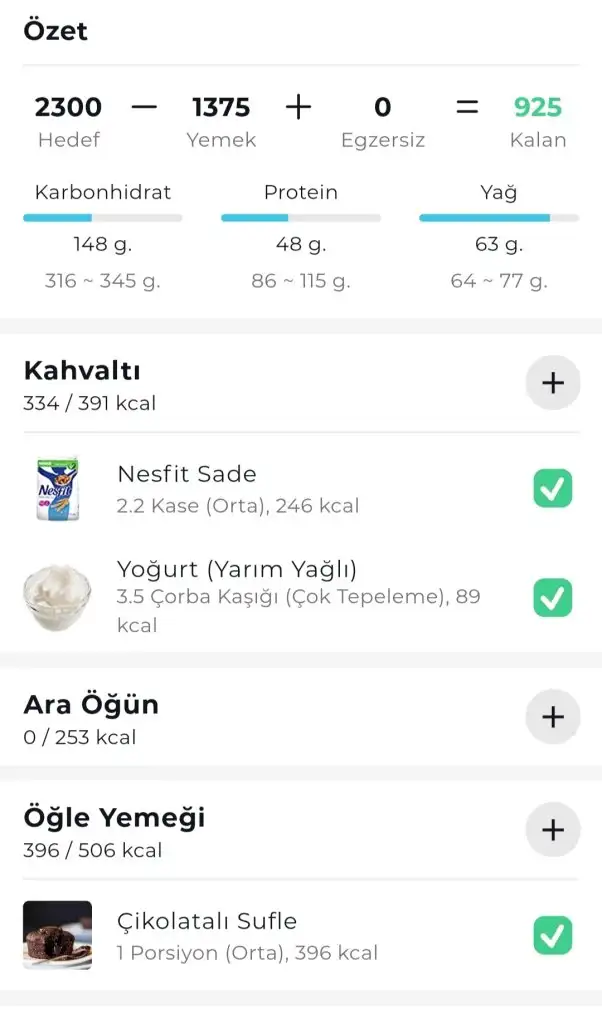Uncheck the Çikolatalı Sufle checkbox
This screenshot has height=1024, width=602.
click(x=553, y=935)
